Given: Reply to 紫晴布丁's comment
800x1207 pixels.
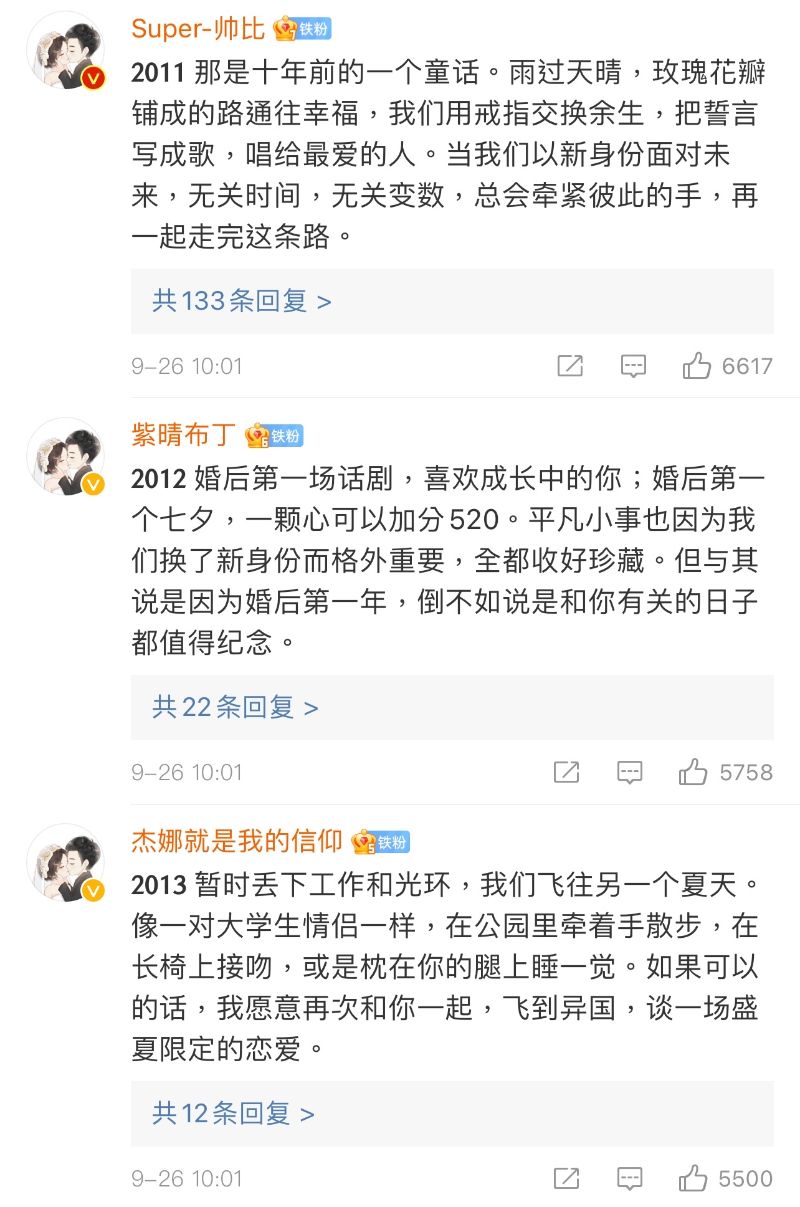Looking at the screenshot, I should pos(629,772).
